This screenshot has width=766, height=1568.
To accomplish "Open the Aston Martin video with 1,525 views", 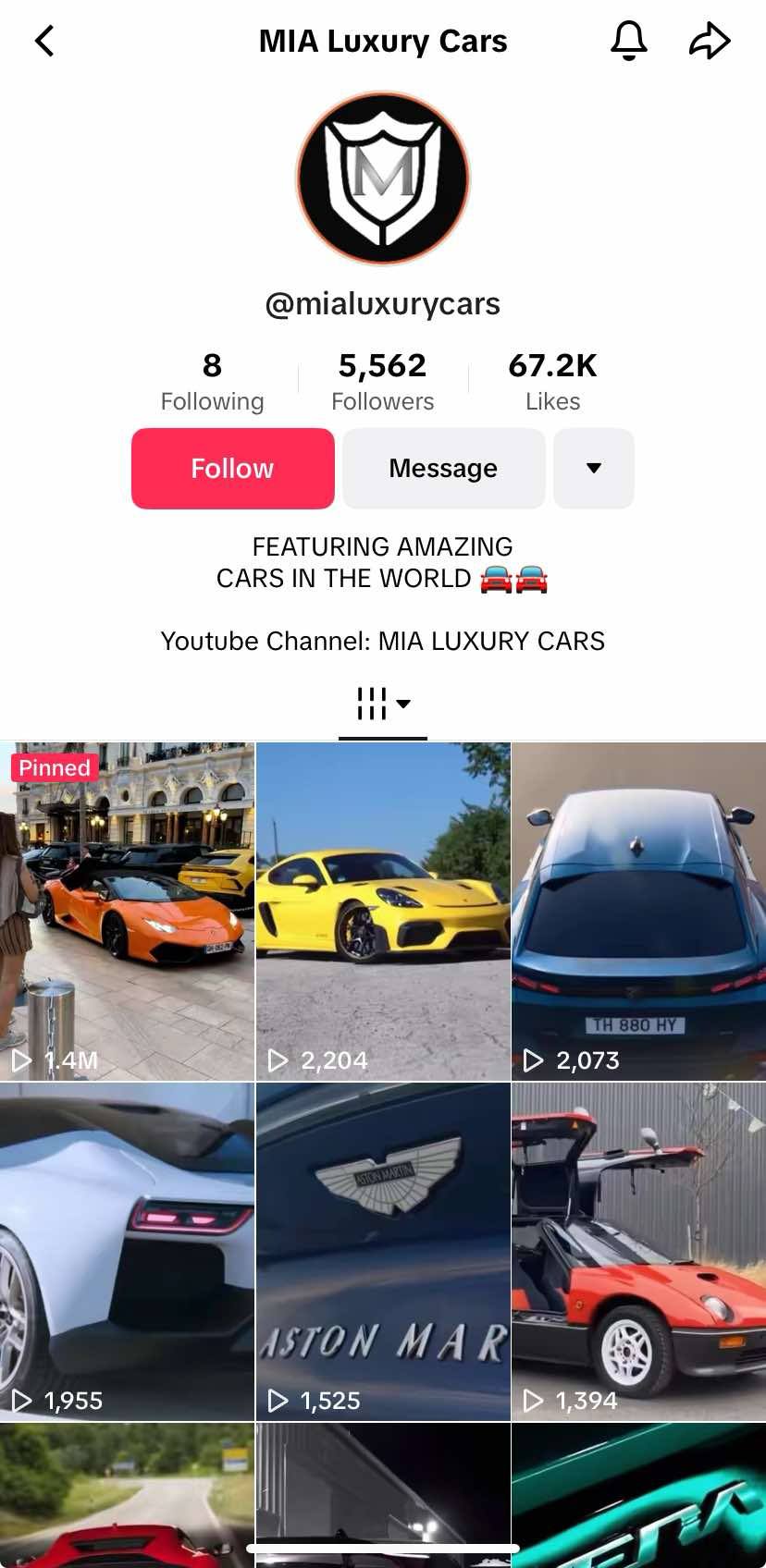I will pos(383,1251).
